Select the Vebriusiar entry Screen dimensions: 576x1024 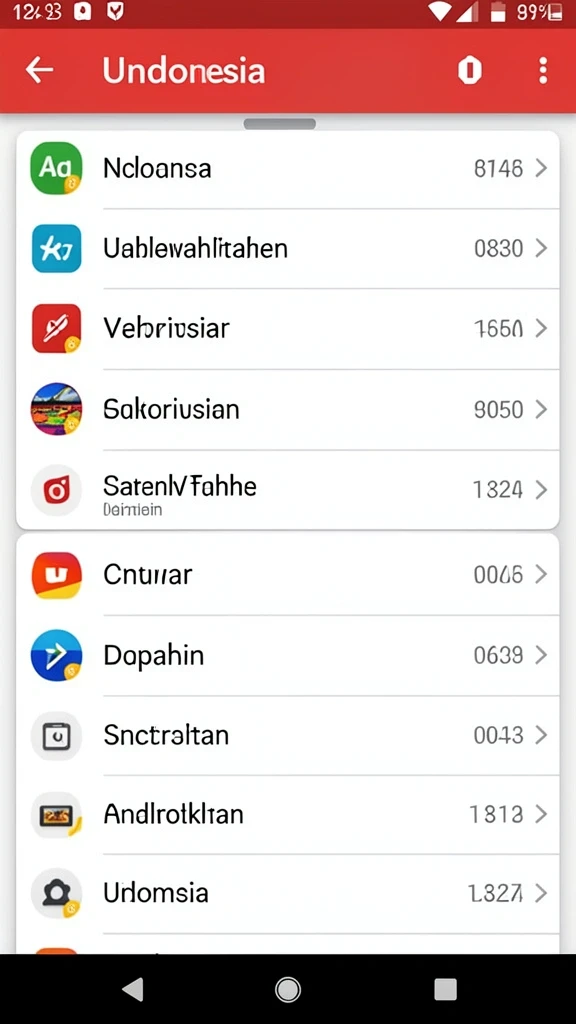288,328
